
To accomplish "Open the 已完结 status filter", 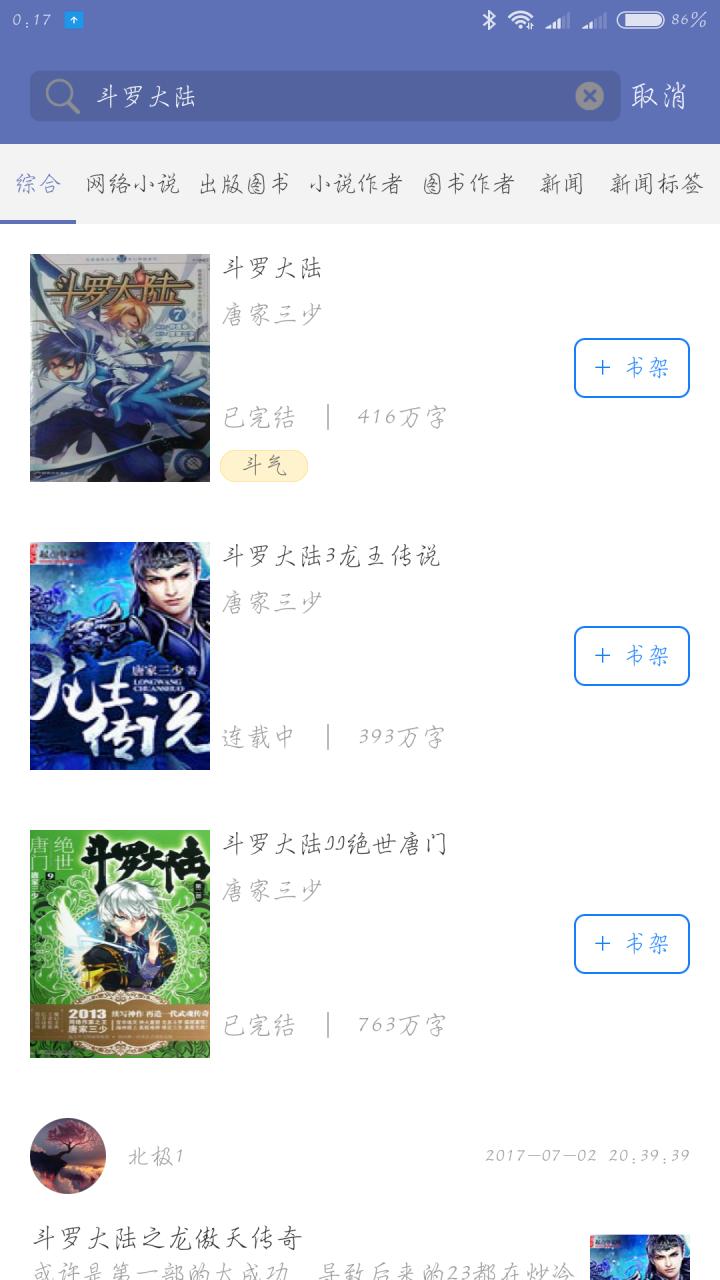I will click(260, 417).
